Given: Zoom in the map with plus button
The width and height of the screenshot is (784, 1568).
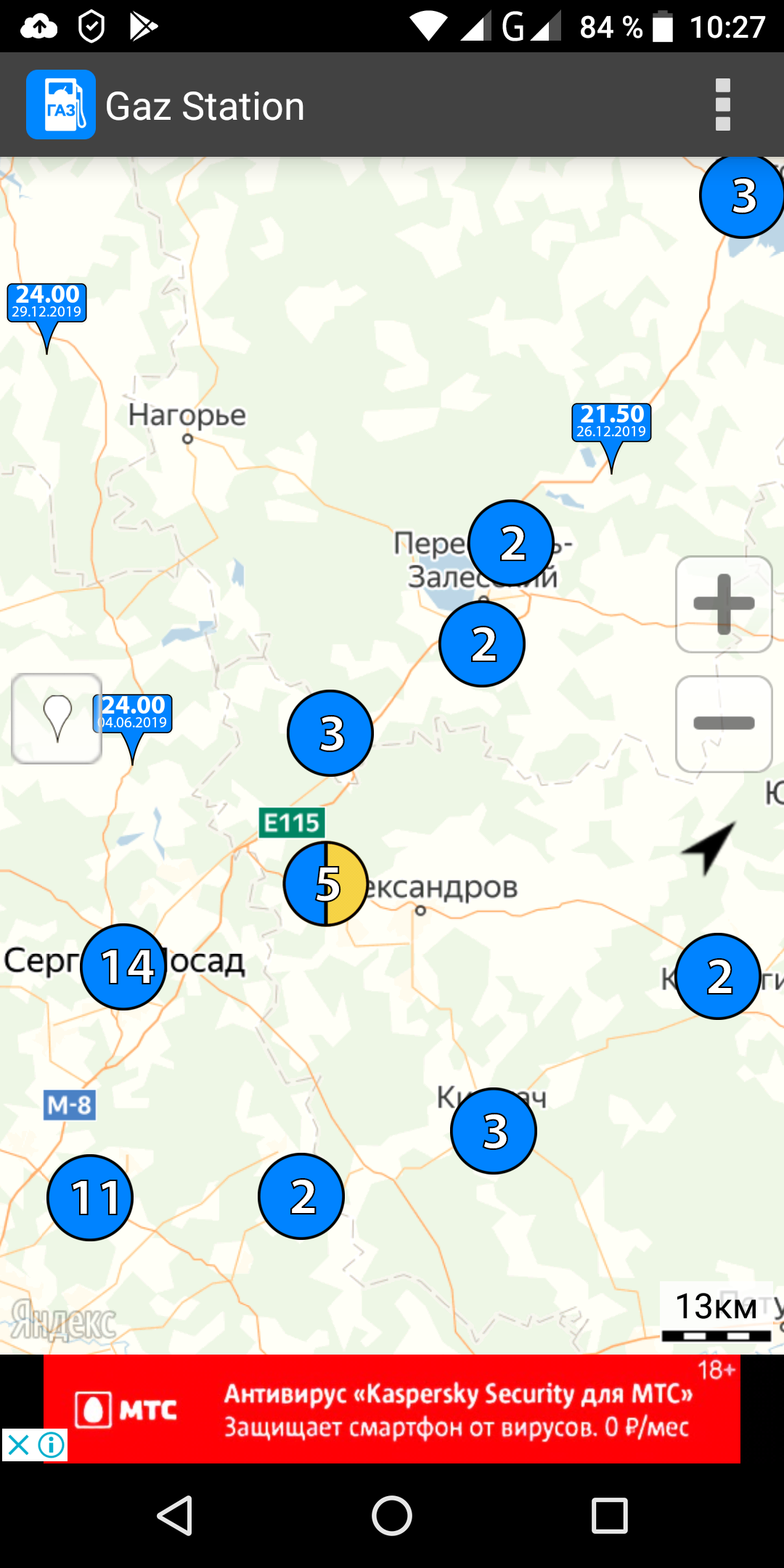Looking at the screenshot, I should pos(724,604).
